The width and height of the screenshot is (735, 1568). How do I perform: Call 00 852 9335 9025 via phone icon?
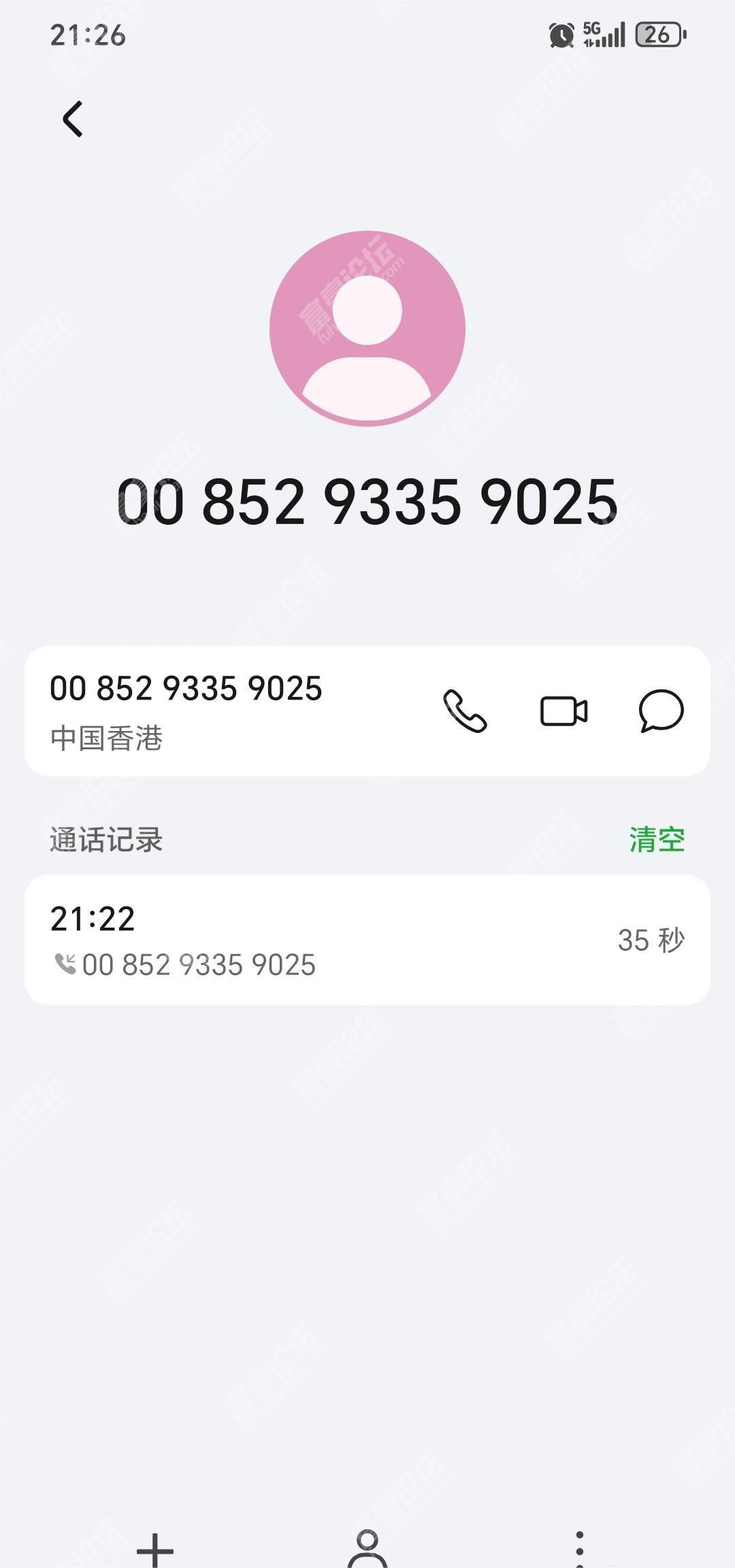click(x=465, y=711)
